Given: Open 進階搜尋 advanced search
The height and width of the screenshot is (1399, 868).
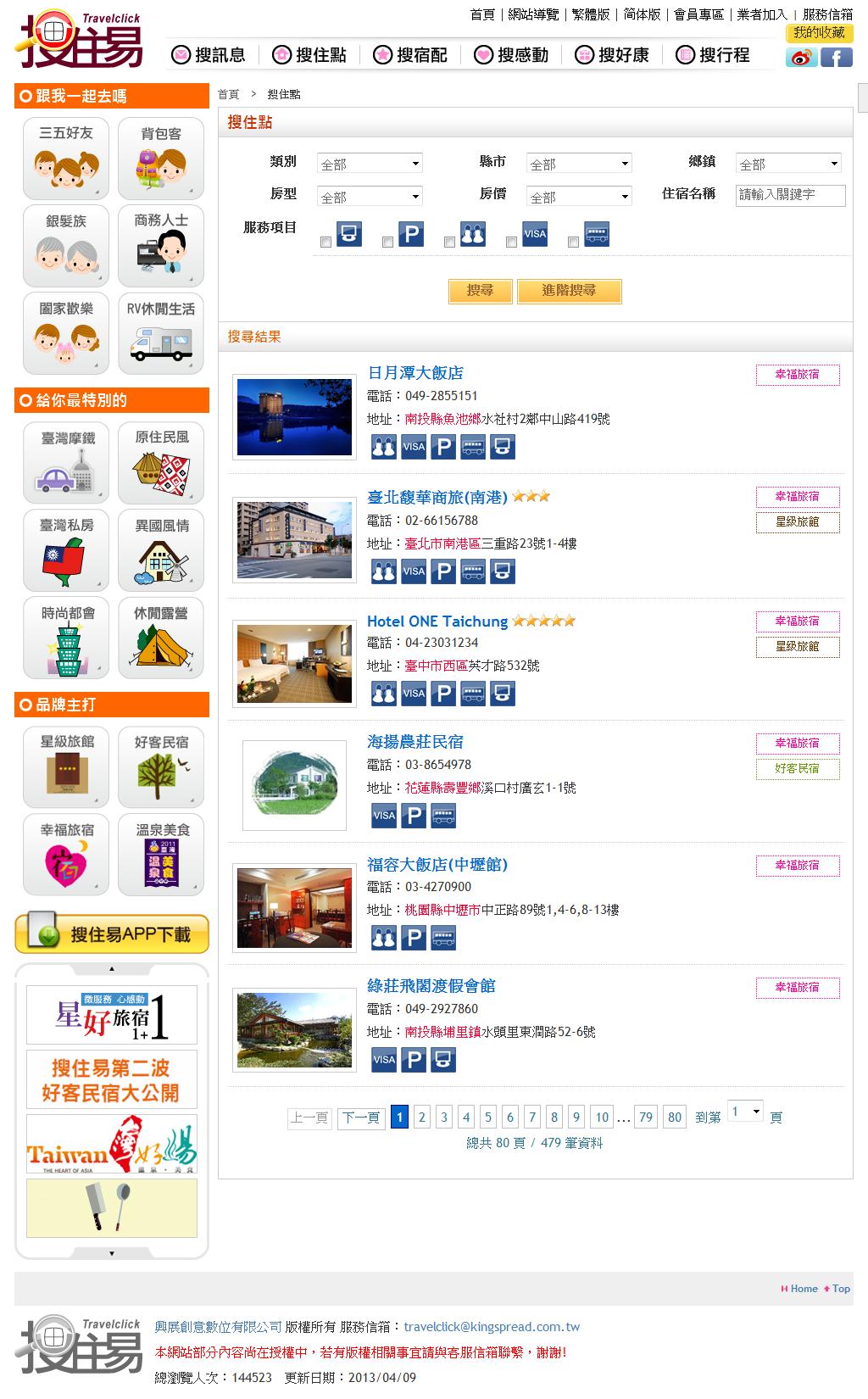Looking at the screenshot, I should tap(569, 291).
